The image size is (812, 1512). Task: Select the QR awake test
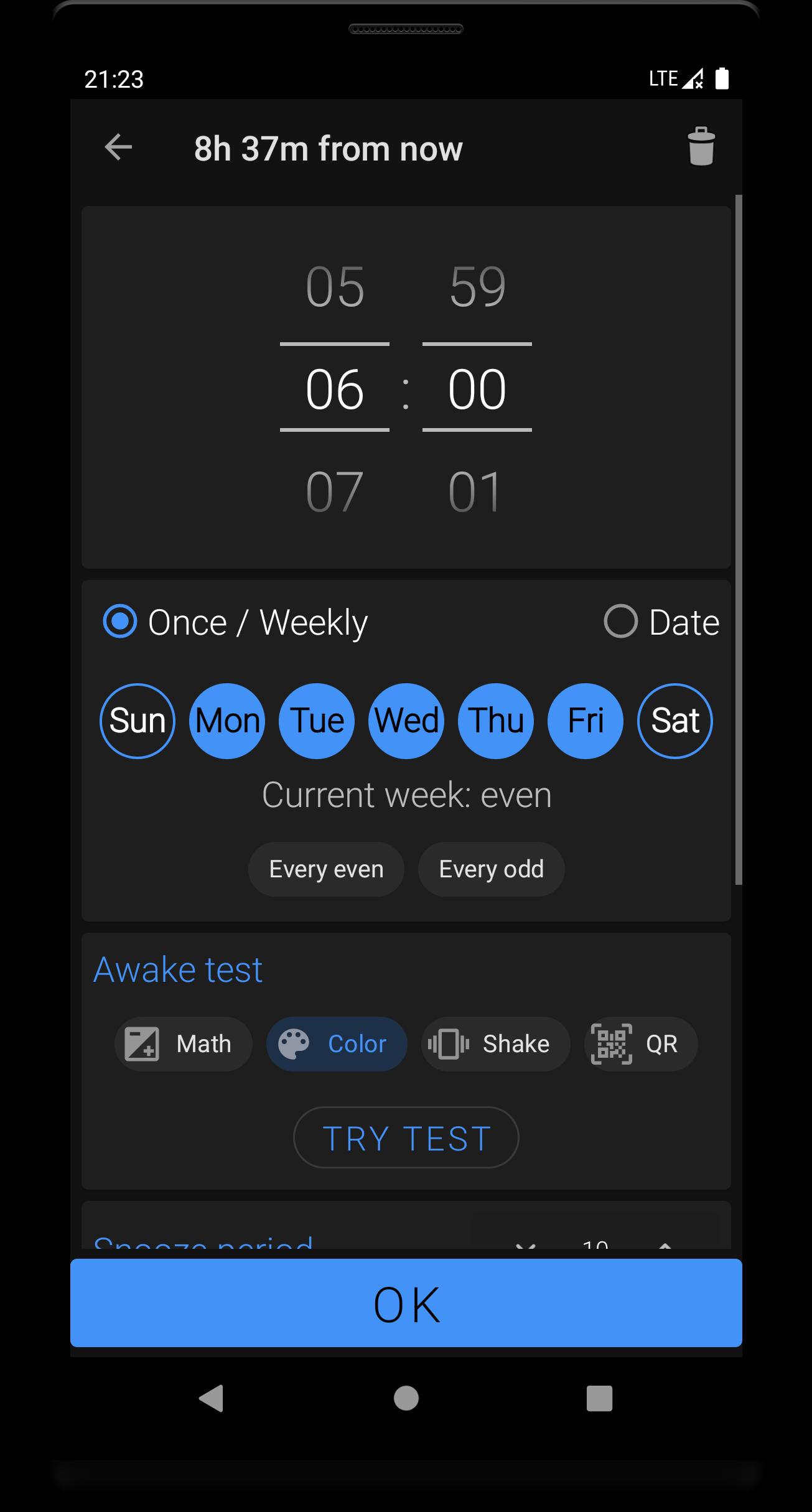[x=640, y=1044]
